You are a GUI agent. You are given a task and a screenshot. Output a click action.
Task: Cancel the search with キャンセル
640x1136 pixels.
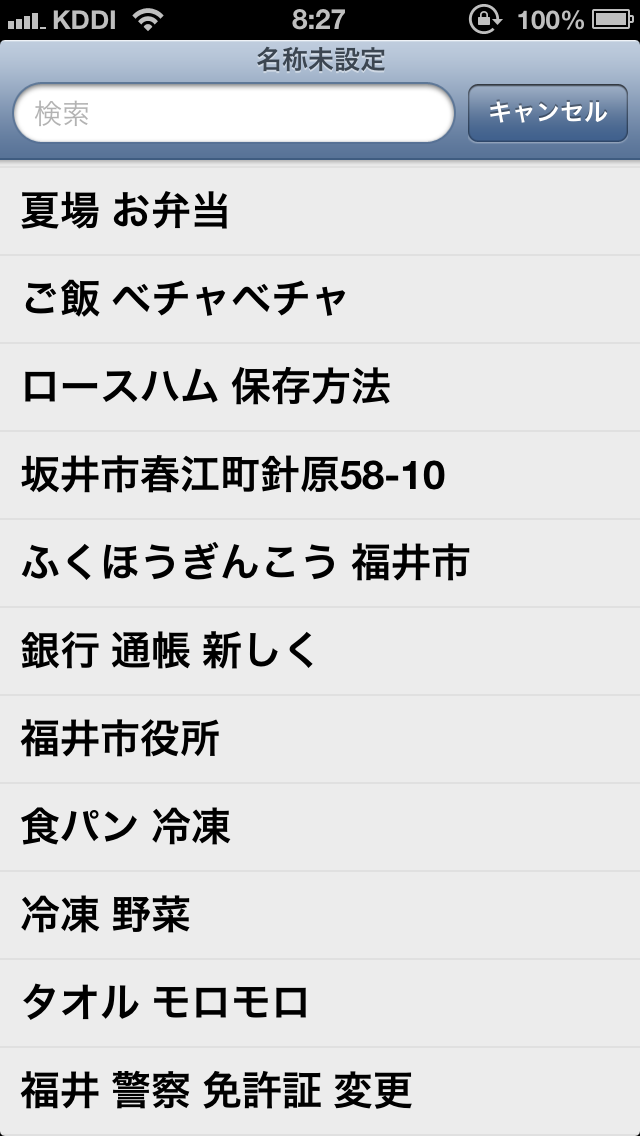tap(547, 112)
